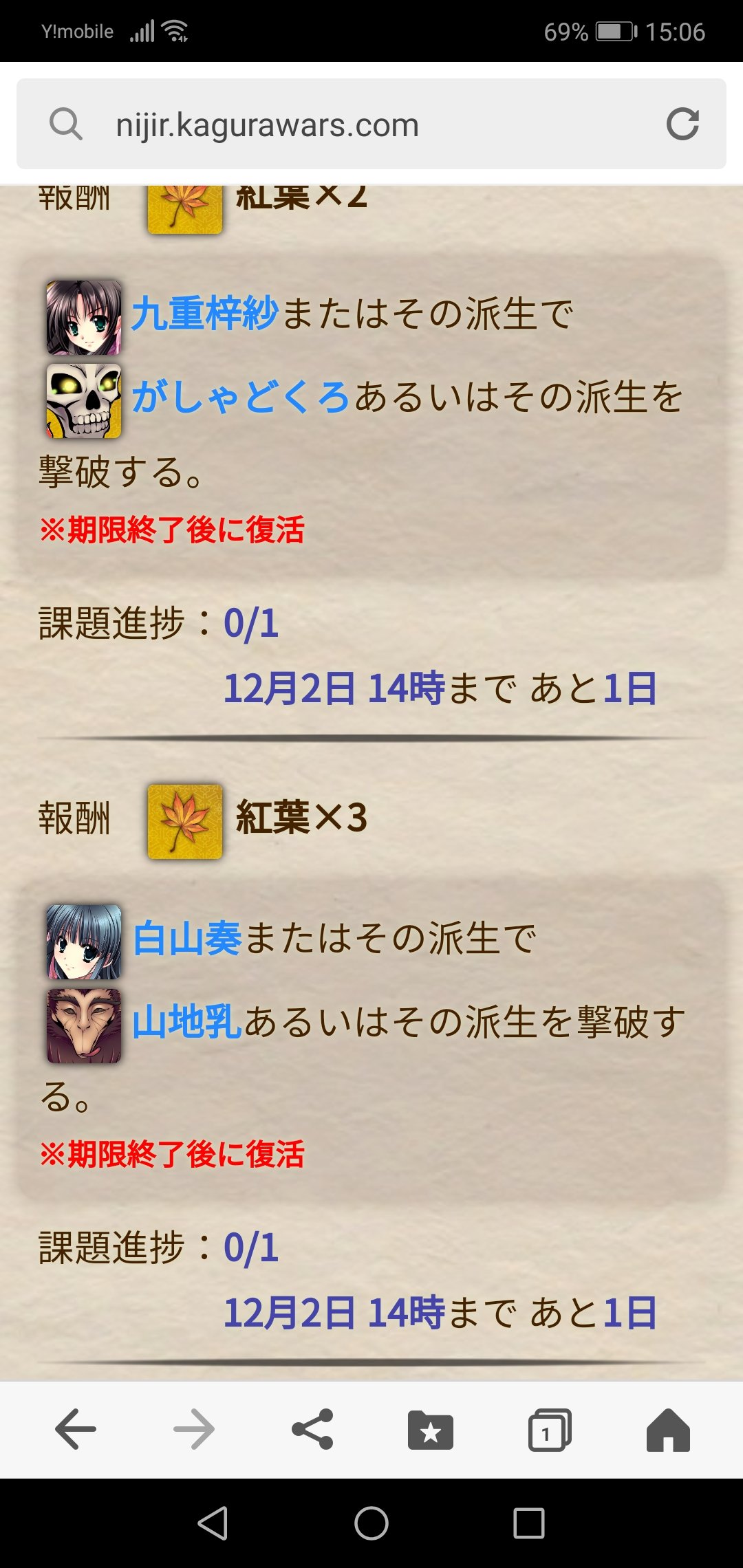
Task: Open the 山地乳 enemy link
Action: 186,1022
